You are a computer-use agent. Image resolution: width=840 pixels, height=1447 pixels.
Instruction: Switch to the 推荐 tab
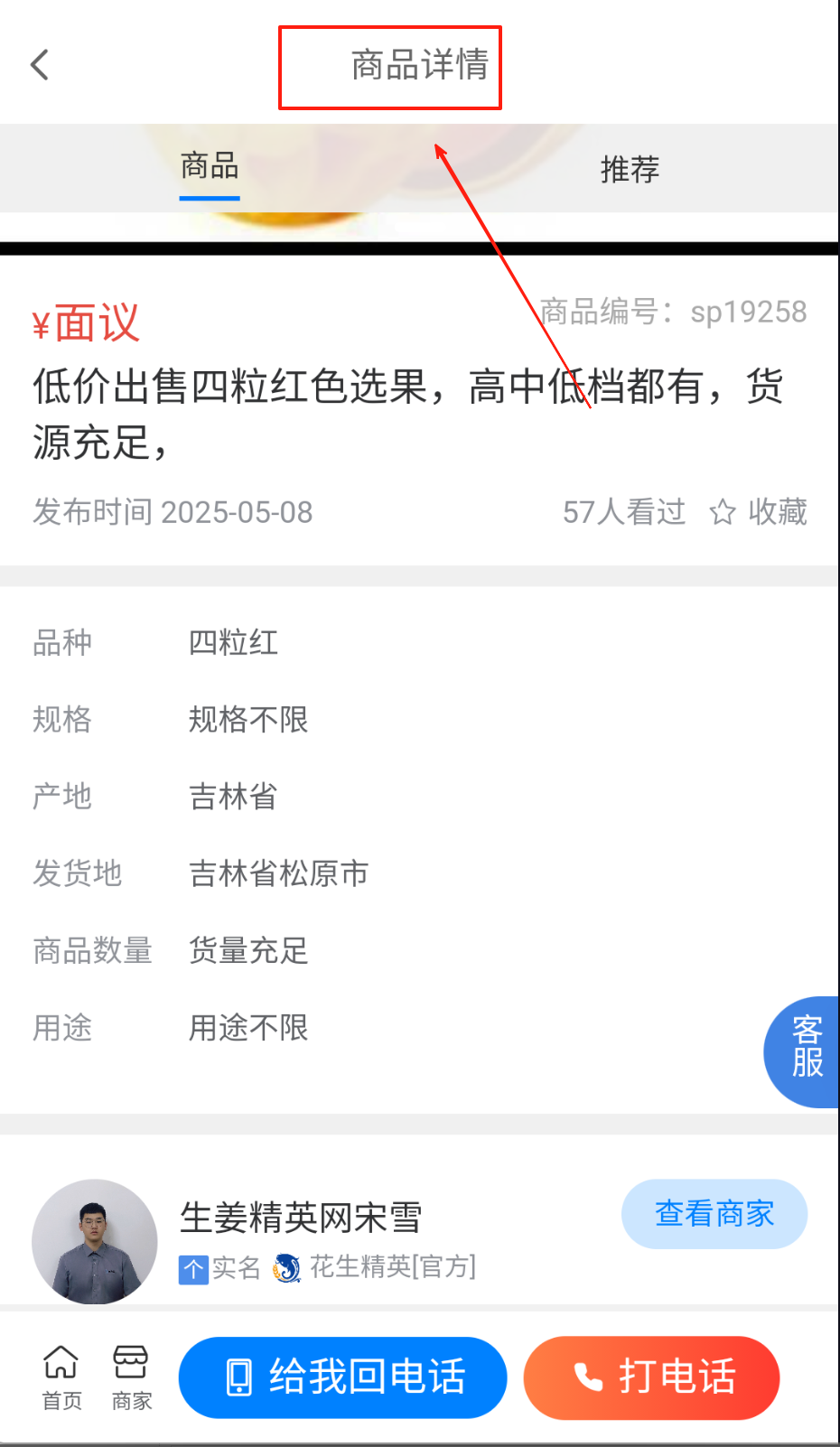(x=630, y=169)
